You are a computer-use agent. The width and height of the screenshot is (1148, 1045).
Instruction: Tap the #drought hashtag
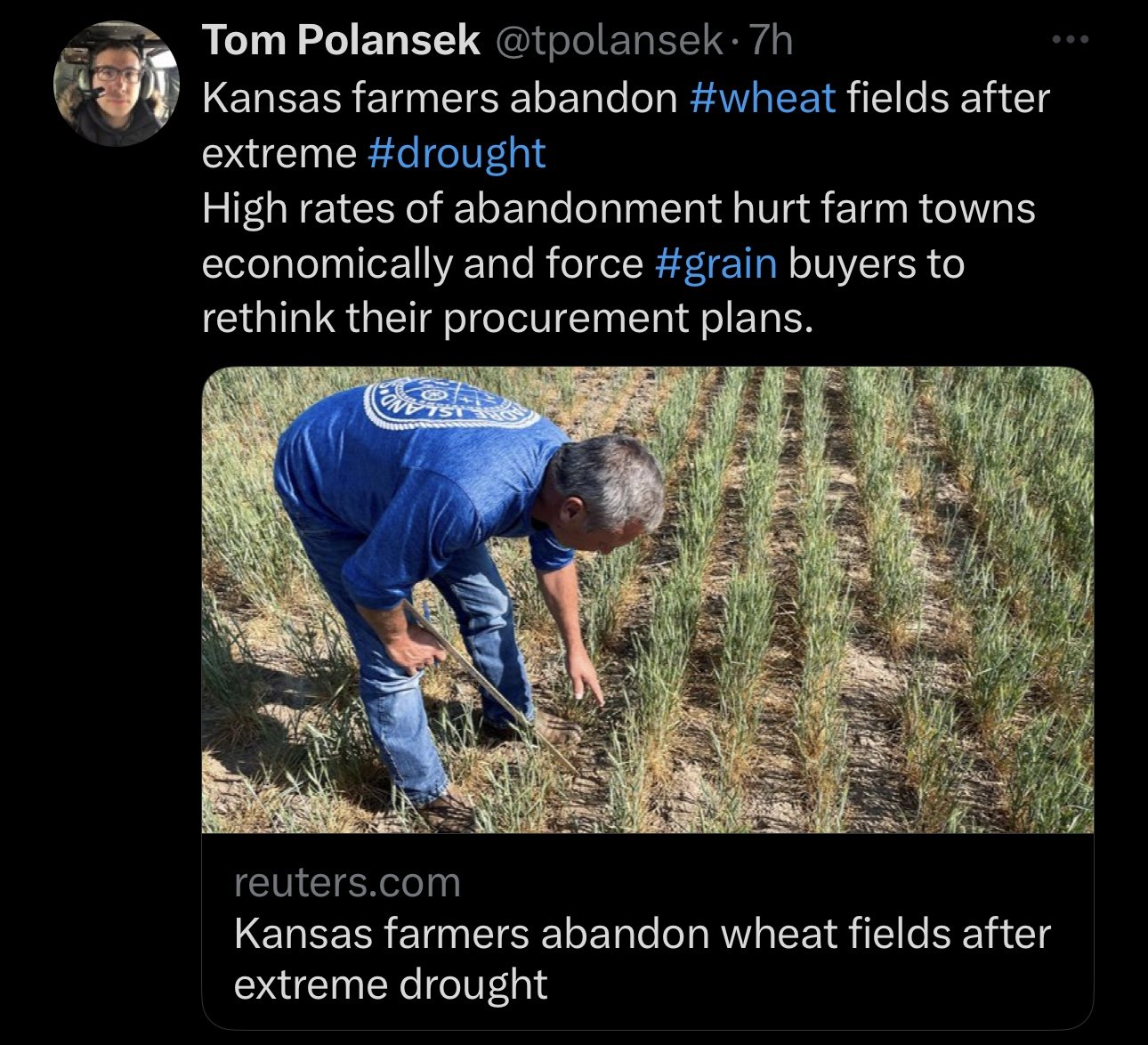pos(457,153)
